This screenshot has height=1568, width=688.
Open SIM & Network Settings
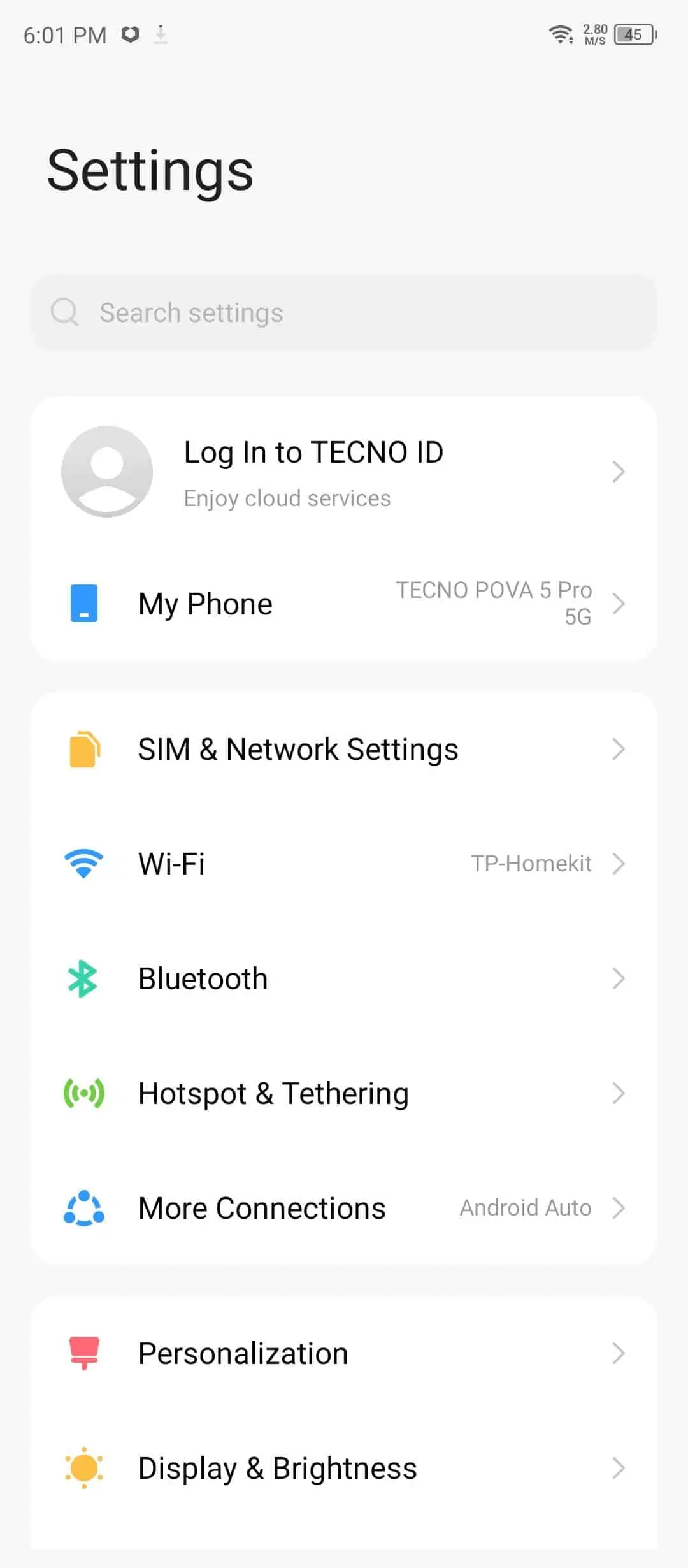[344, 749]
